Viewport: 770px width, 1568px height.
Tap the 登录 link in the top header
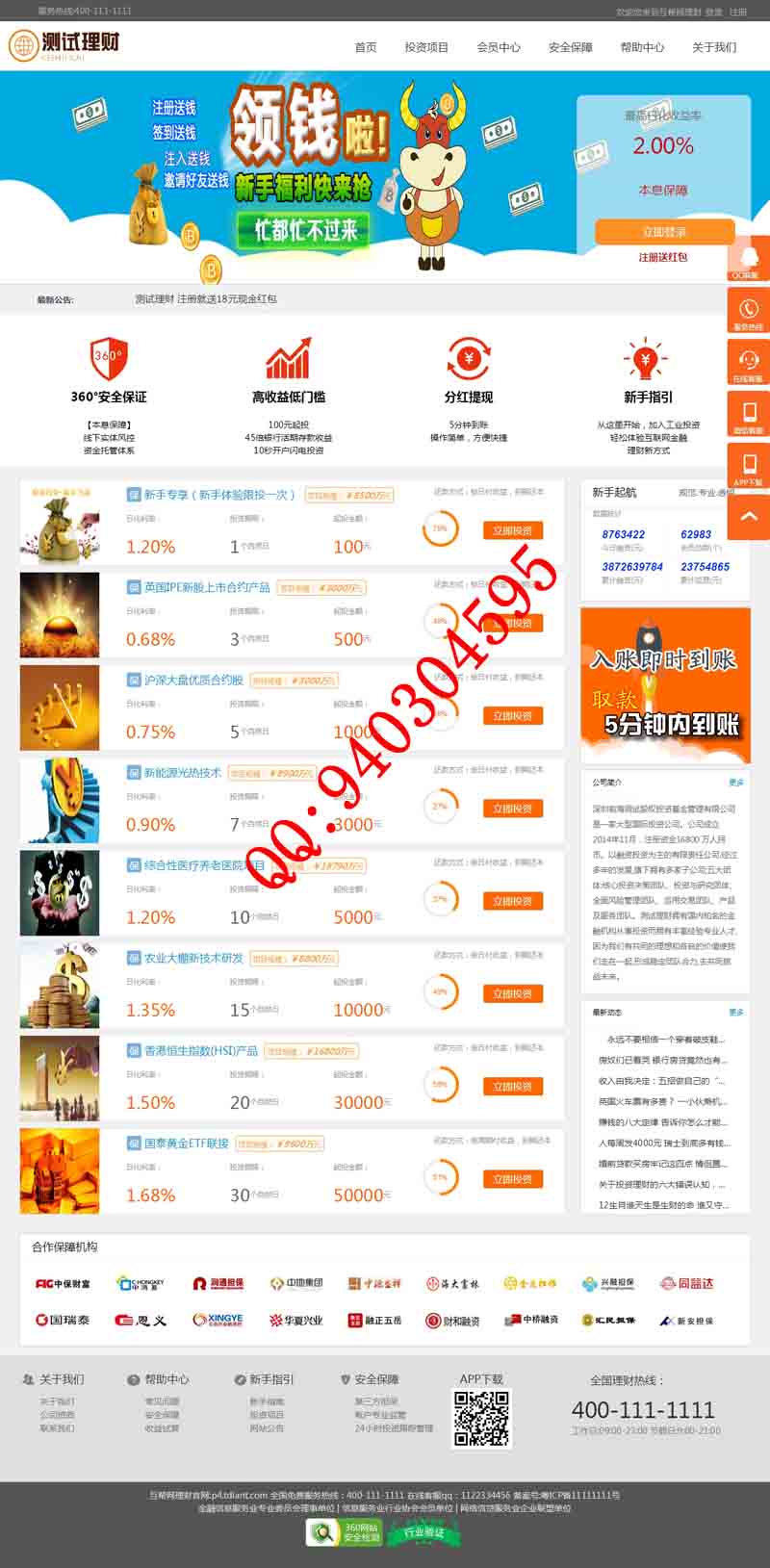(713, 12)
